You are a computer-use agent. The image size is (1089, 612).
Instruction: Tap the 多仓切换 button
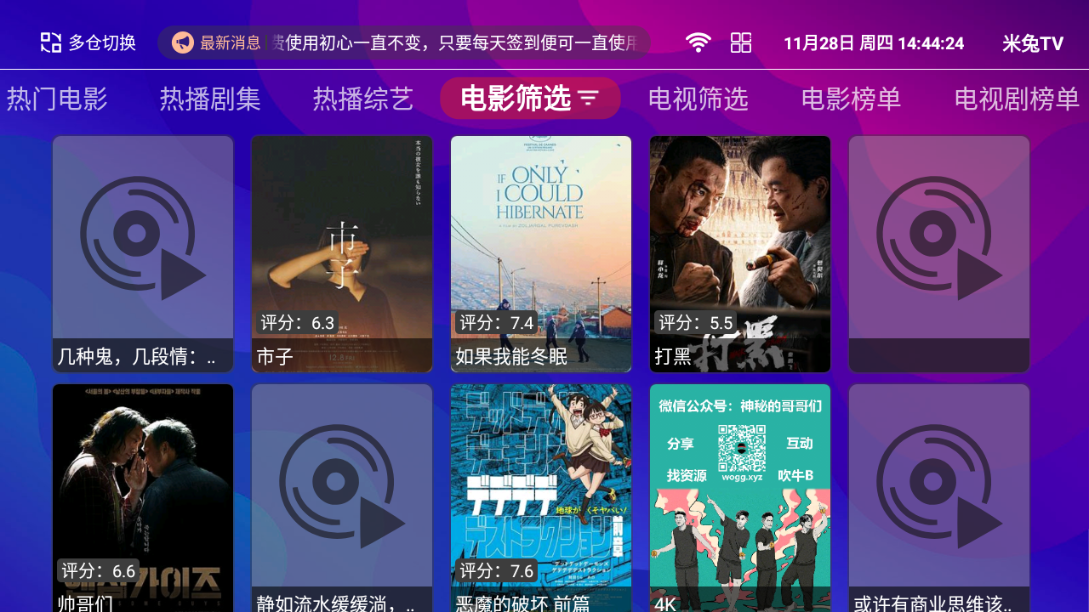click(x=88, y=43)
